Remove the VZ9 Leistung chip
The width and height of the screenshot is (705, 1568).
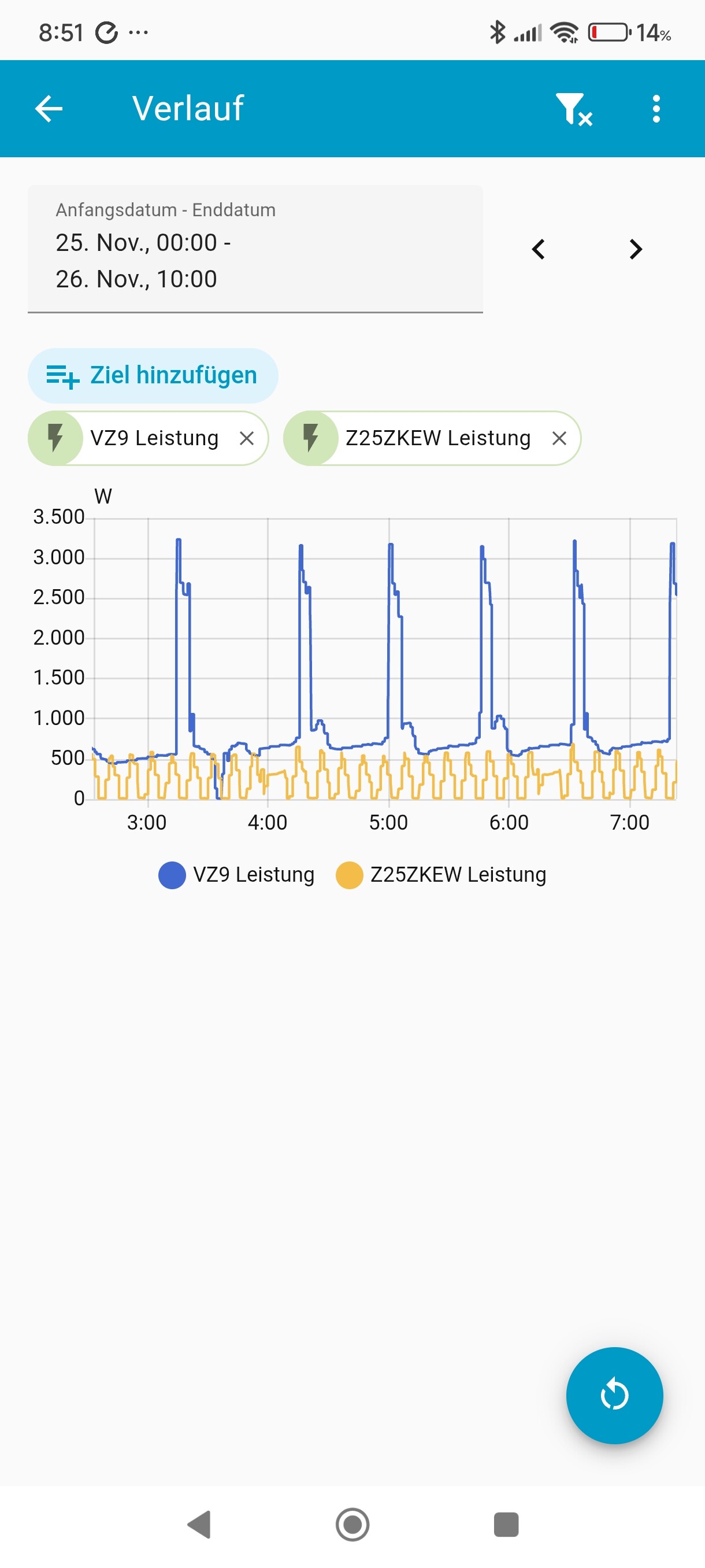point(246,438)
